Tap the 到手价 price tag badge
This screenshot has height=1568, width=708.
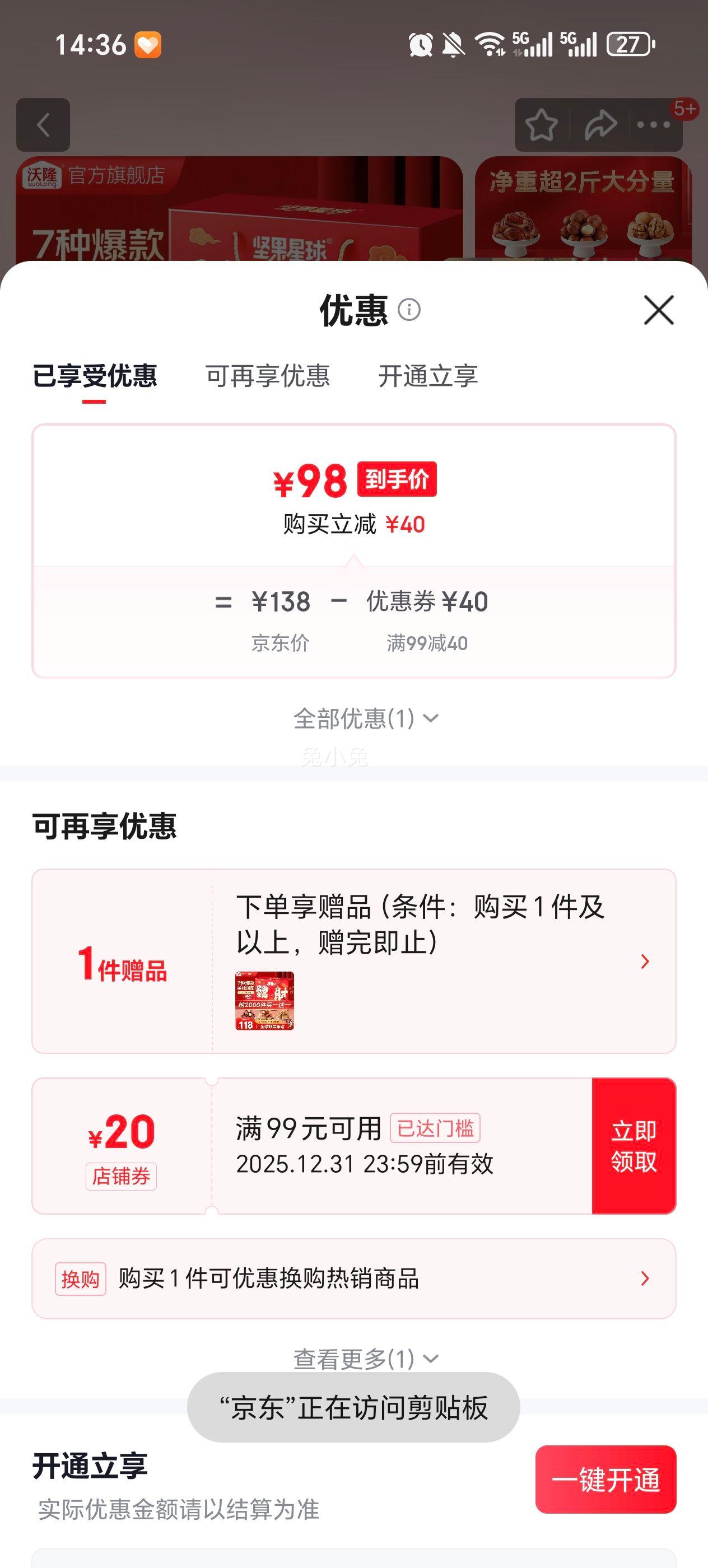[399, 481]
